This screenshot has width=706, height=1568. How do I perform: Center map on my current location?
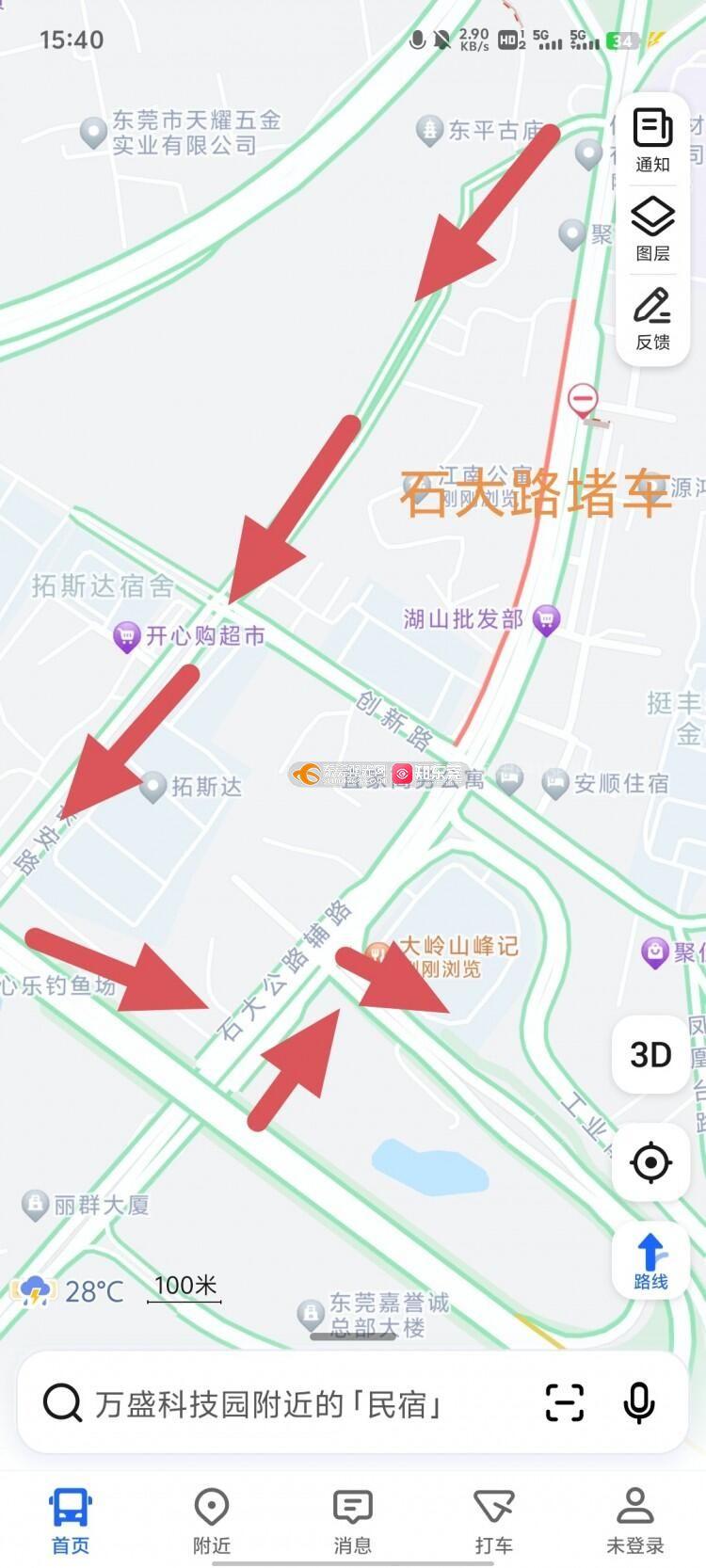coord(650,1162)
